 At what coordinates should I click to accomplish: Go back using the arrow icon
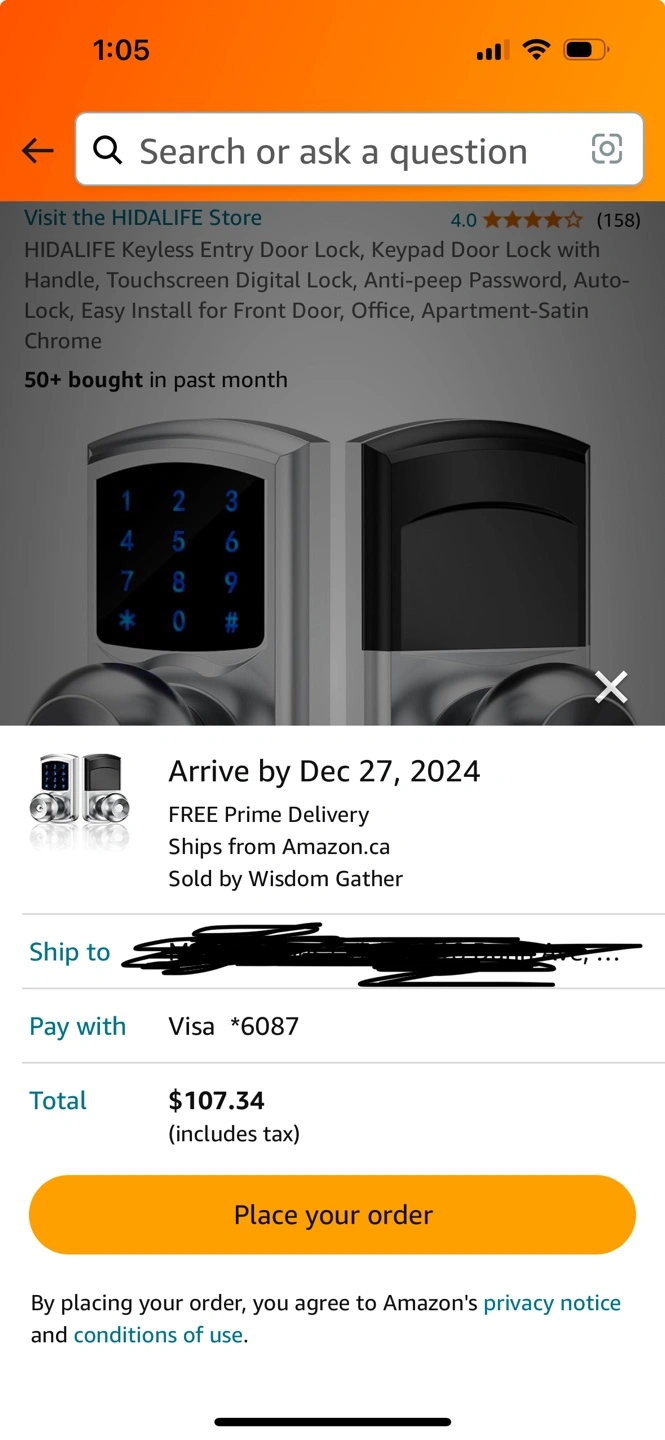click(38, 150)
